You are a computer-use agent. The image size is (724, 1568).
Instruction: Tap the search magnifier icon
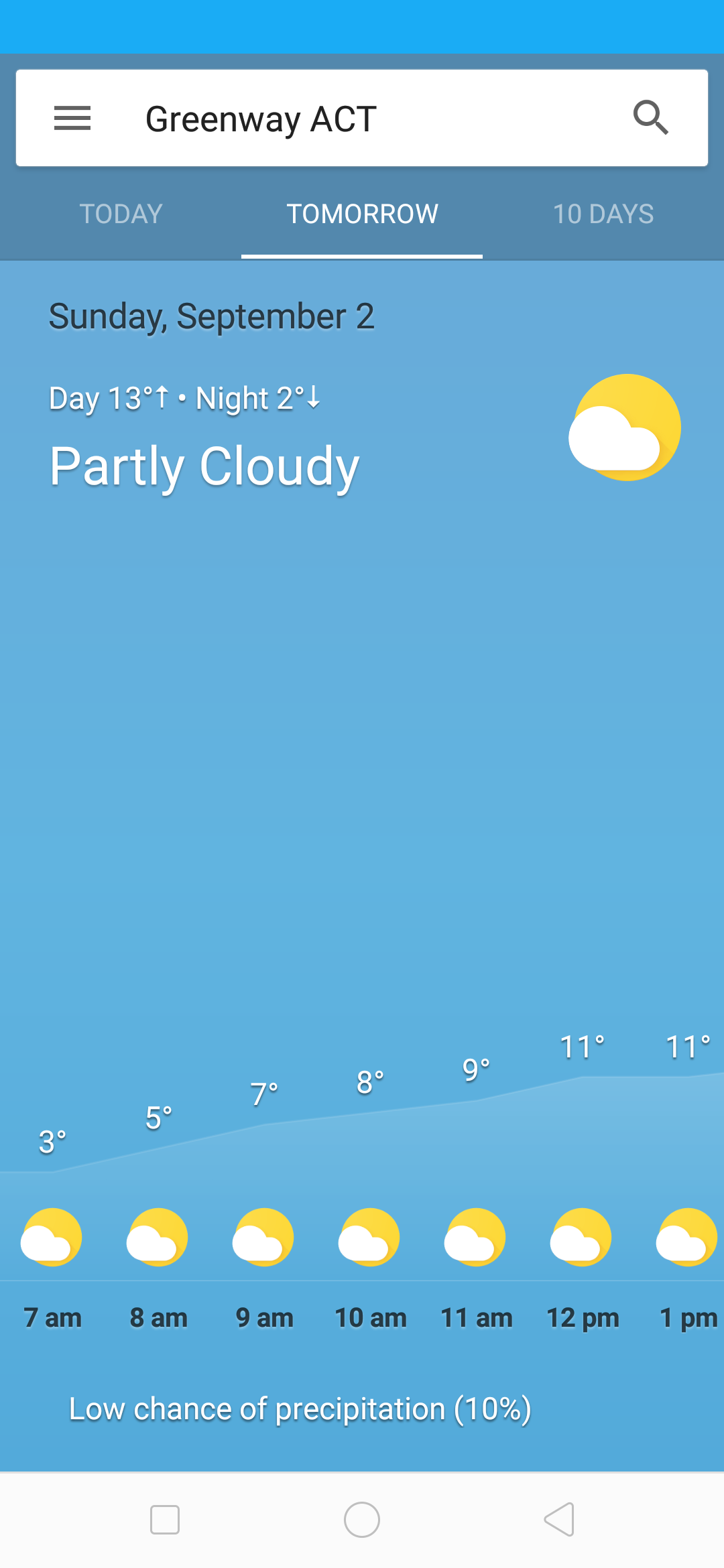[651, 118]
